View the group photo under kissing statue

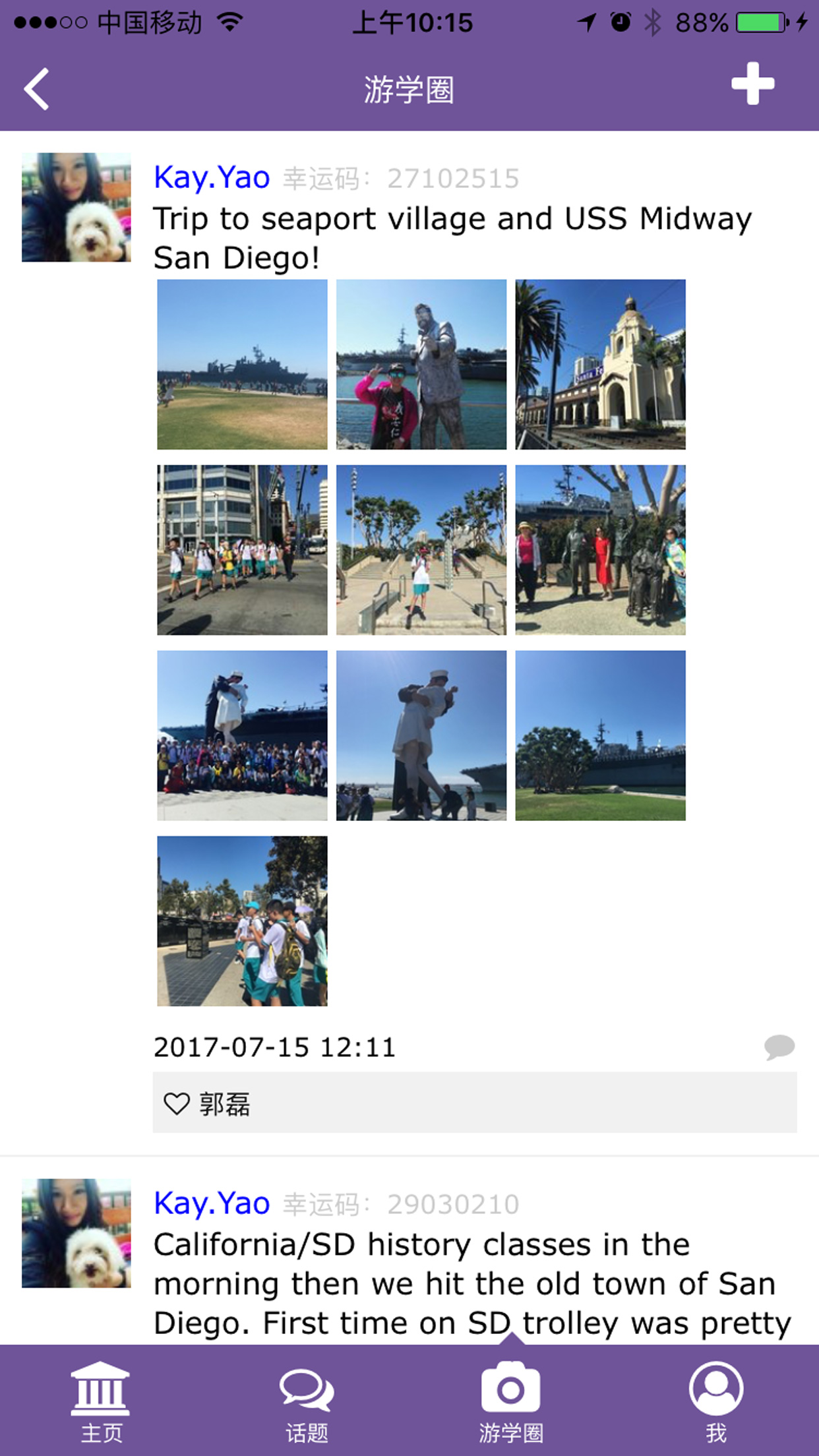click(242, 735)
